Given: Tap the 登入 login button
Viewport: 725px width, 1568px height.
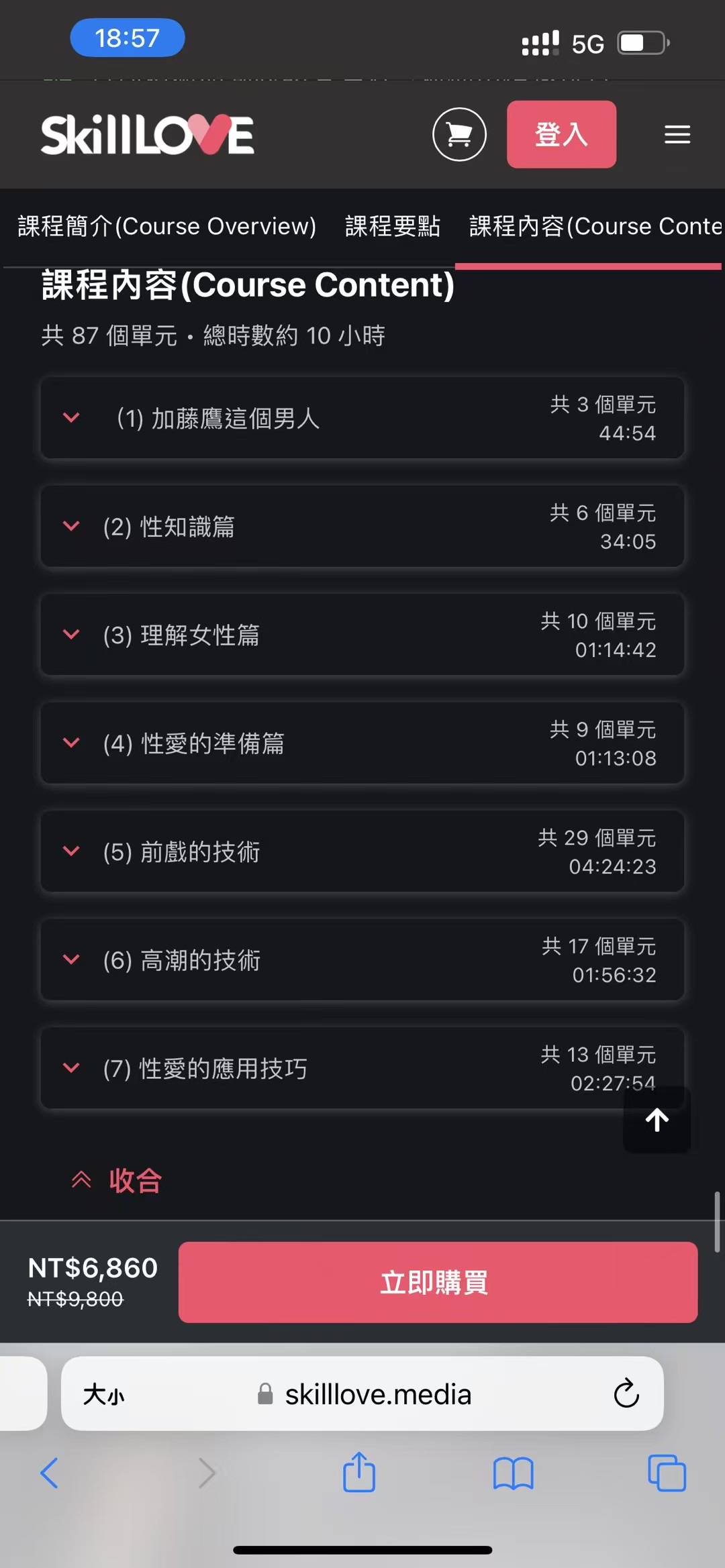Looking at the screenshot, I should [x=561, y=134].
